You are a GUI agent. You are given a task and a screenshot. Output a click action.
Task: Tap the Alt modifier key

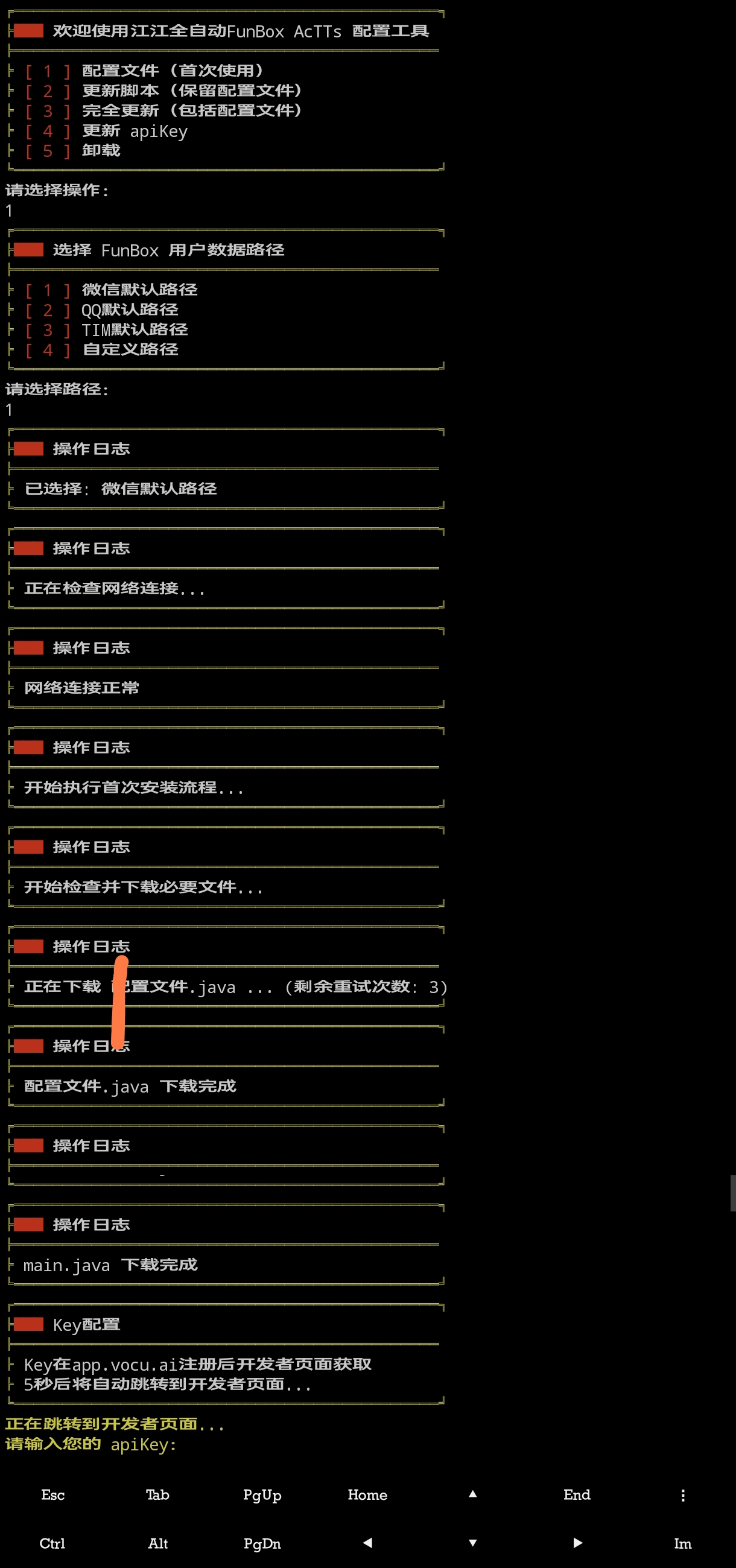pos(157,1544)
